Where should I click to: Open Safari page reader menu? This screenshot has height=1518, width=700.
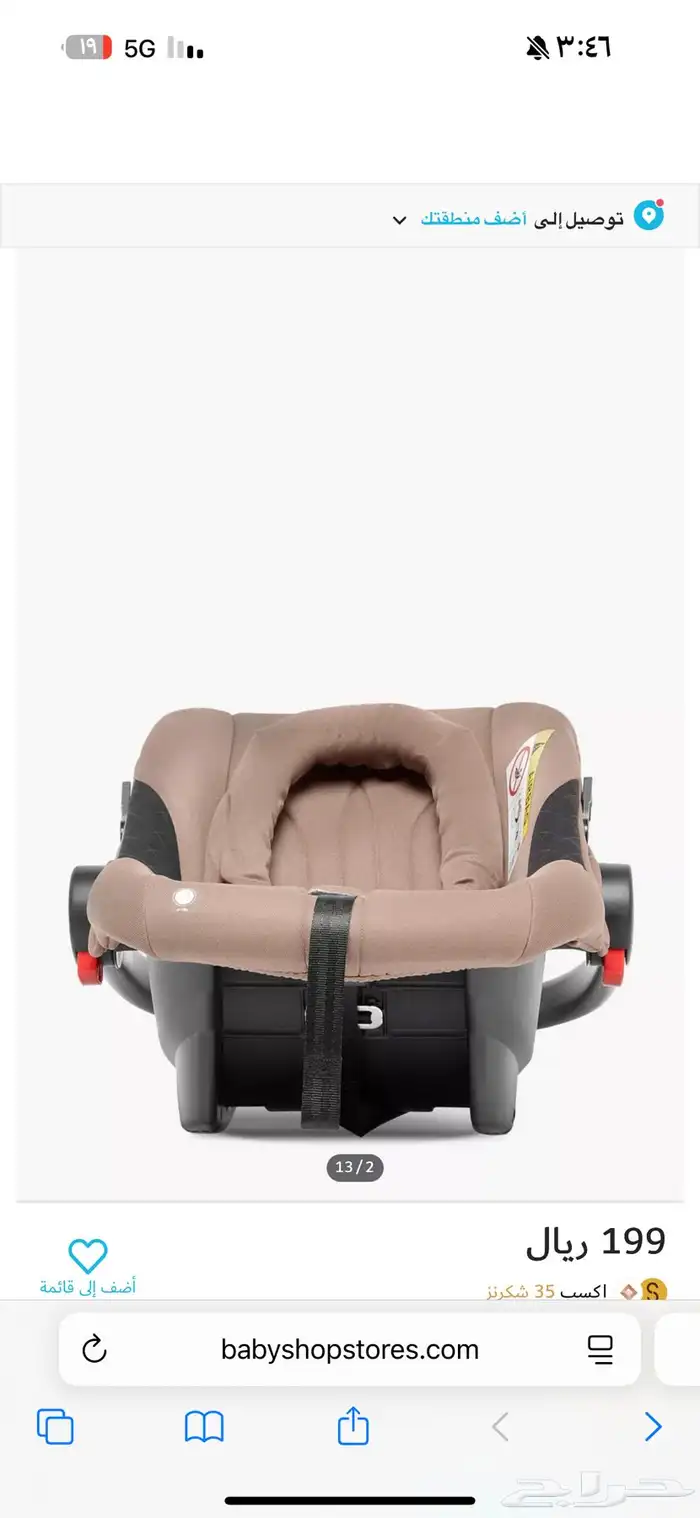pos(600,1350)
